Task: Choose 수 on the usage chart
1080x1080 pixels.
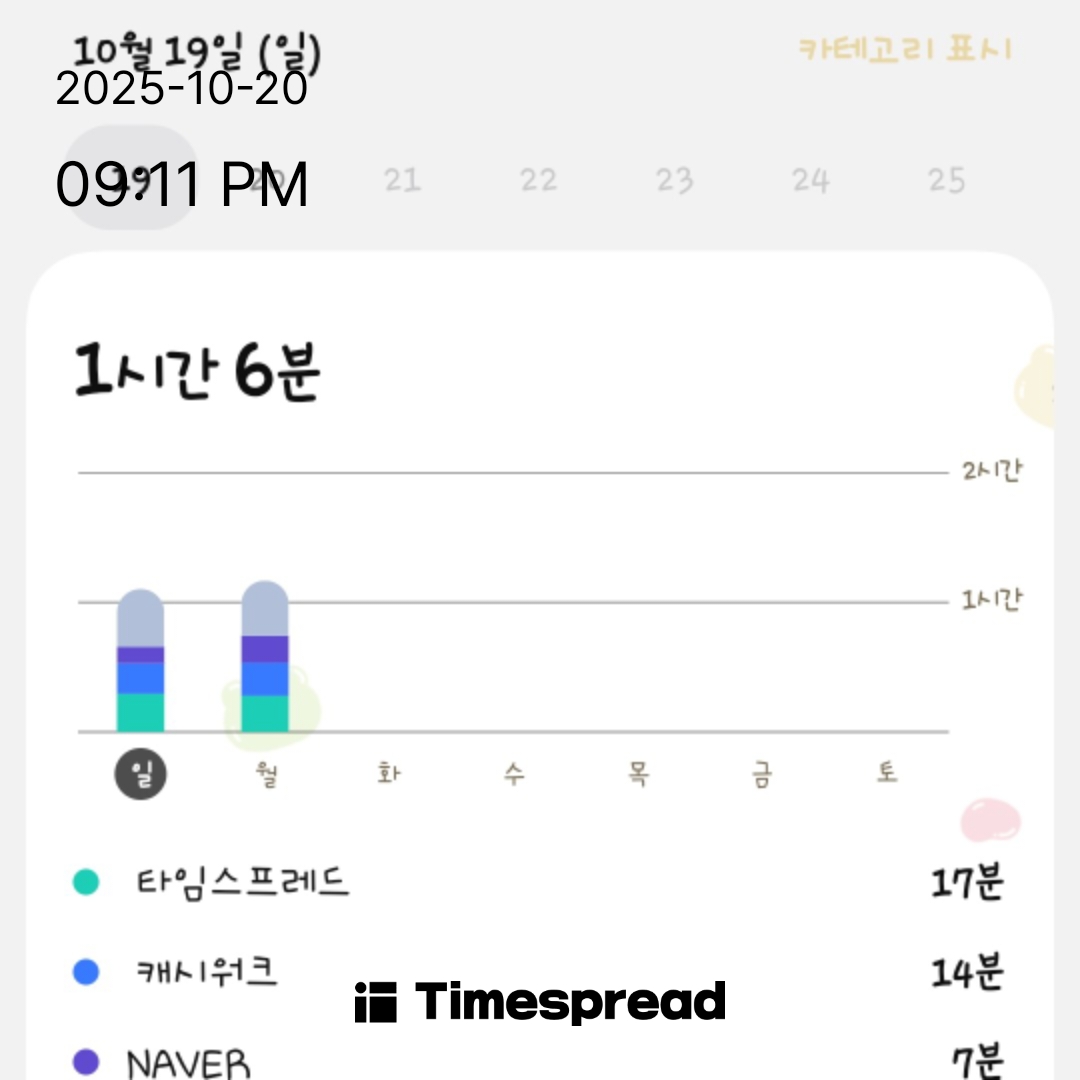Action: tap(513, 774)
